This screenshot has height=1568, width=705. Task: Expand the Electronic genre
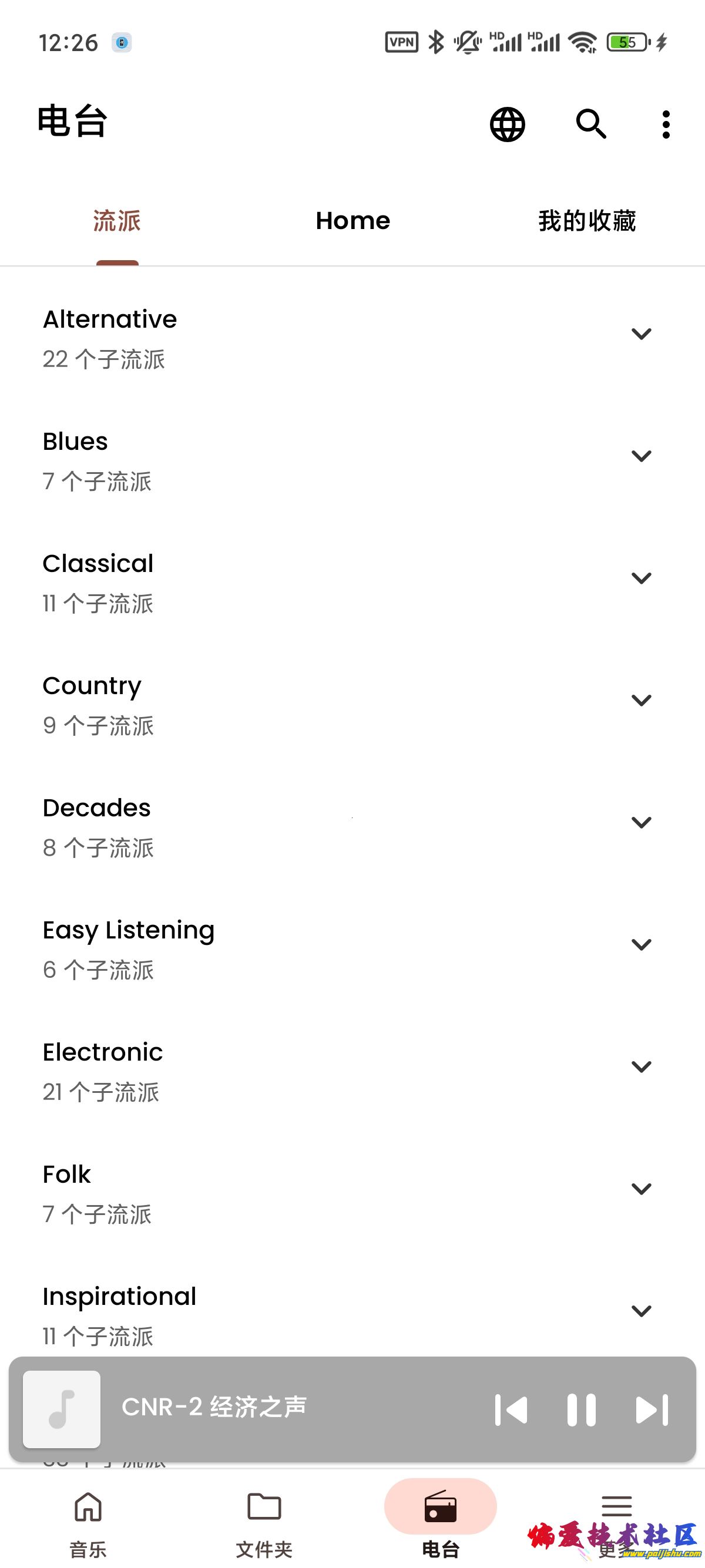click(x=641, y=1066)
